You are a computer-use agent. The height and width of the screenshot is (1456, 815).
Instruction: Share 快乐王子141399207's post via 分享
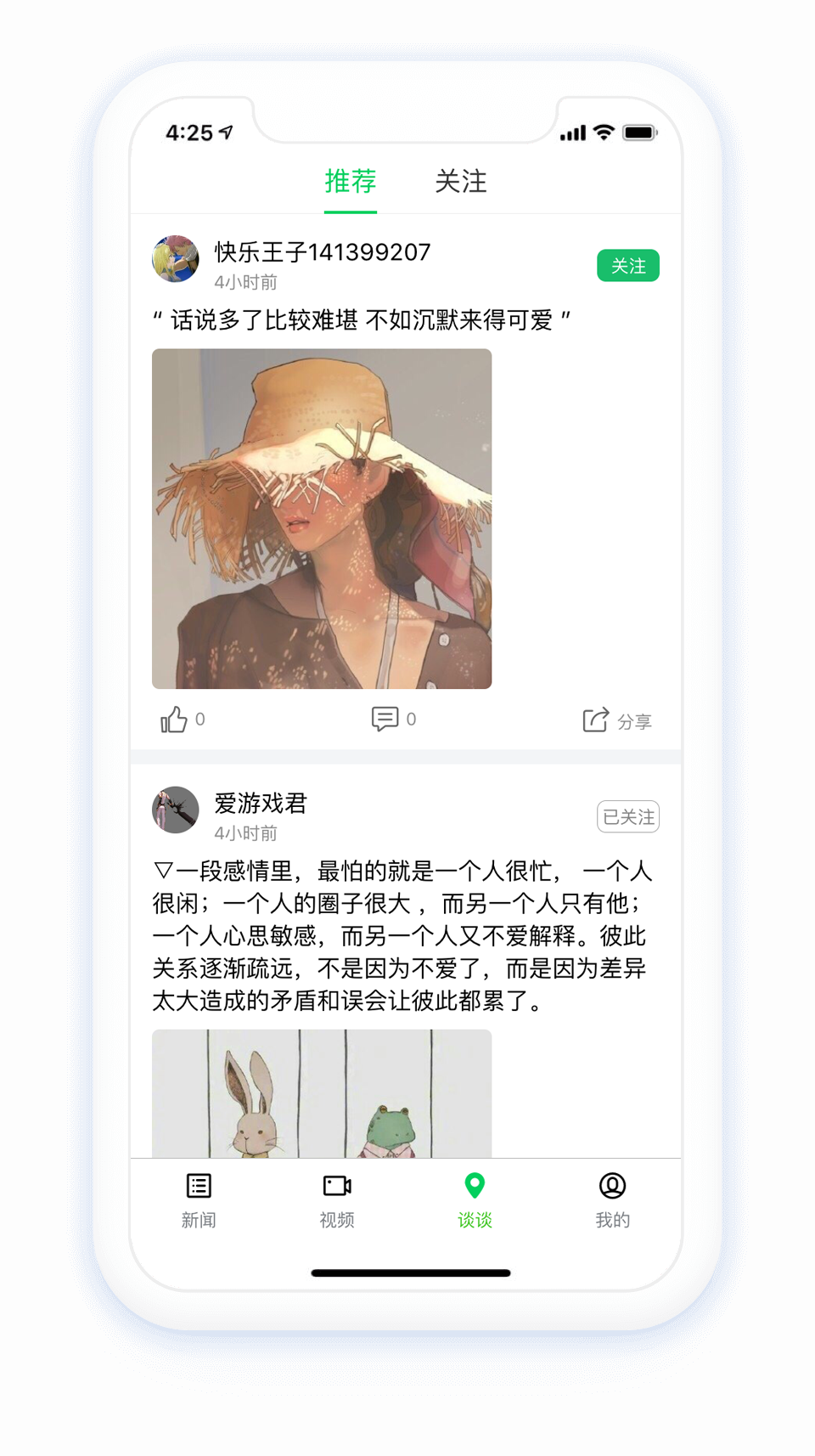pos(617,720)
